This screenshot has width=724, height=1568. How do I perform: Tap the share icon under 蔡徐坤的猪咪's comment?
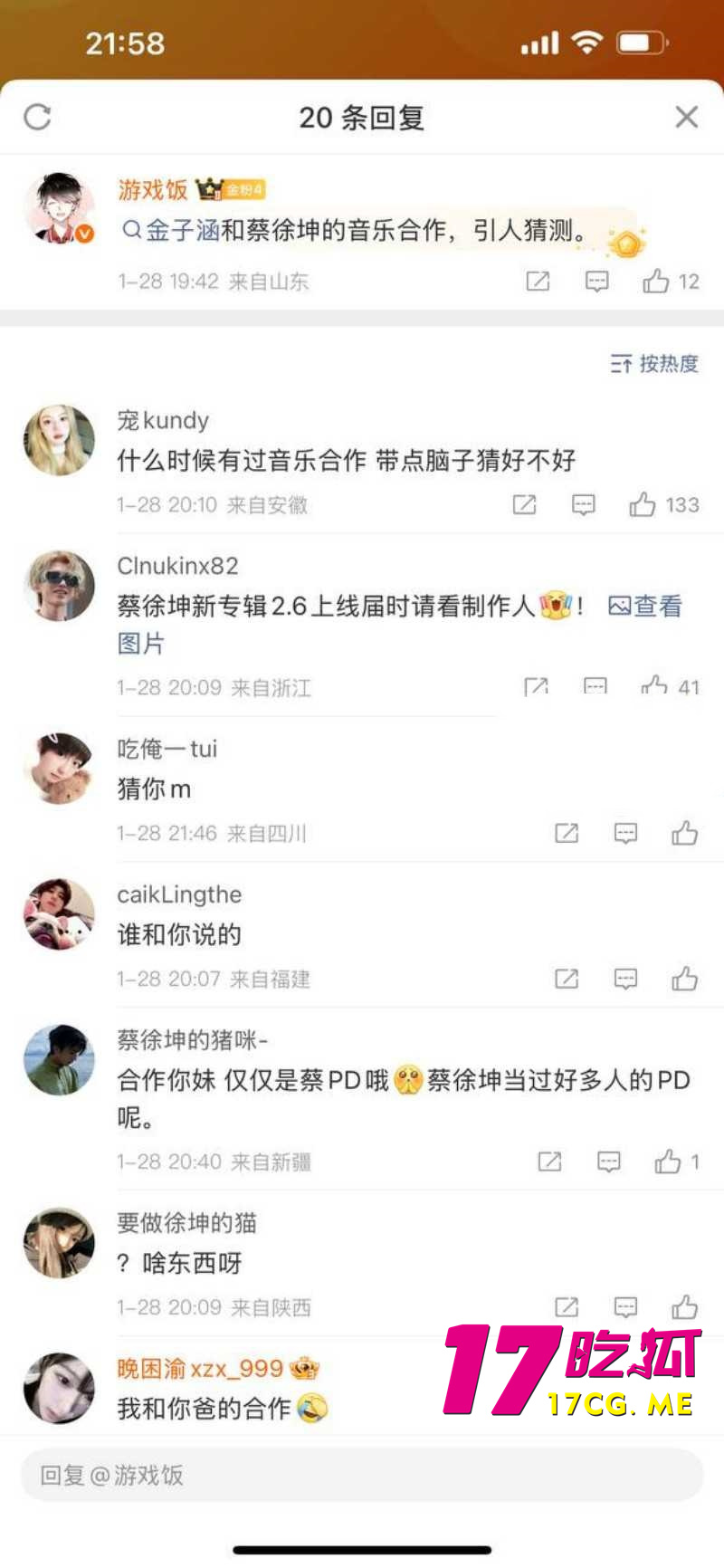click(548, 1162)
